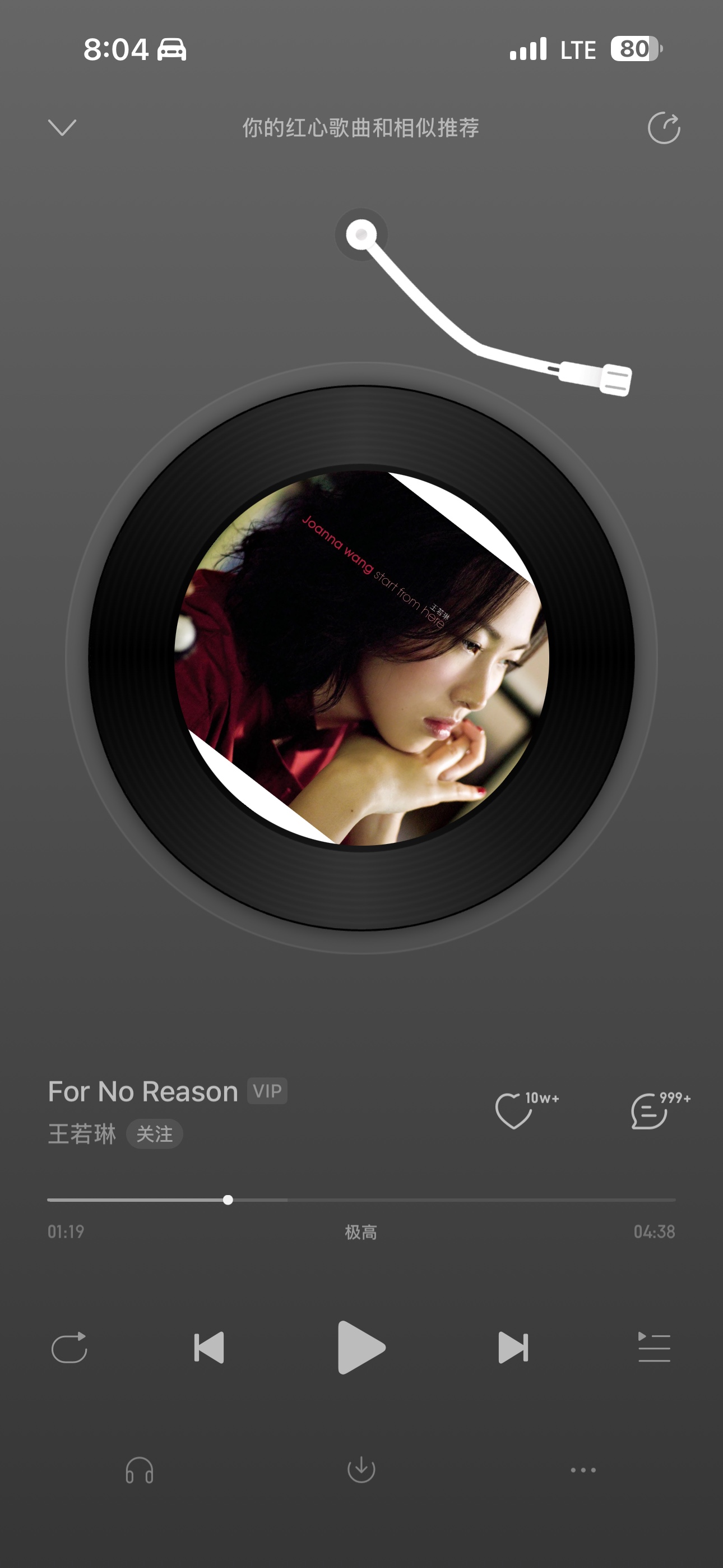Open the headphone sound effects
Image resolution: width=723 pixels, height=1568 pixels.
[x=140, y=1470]
